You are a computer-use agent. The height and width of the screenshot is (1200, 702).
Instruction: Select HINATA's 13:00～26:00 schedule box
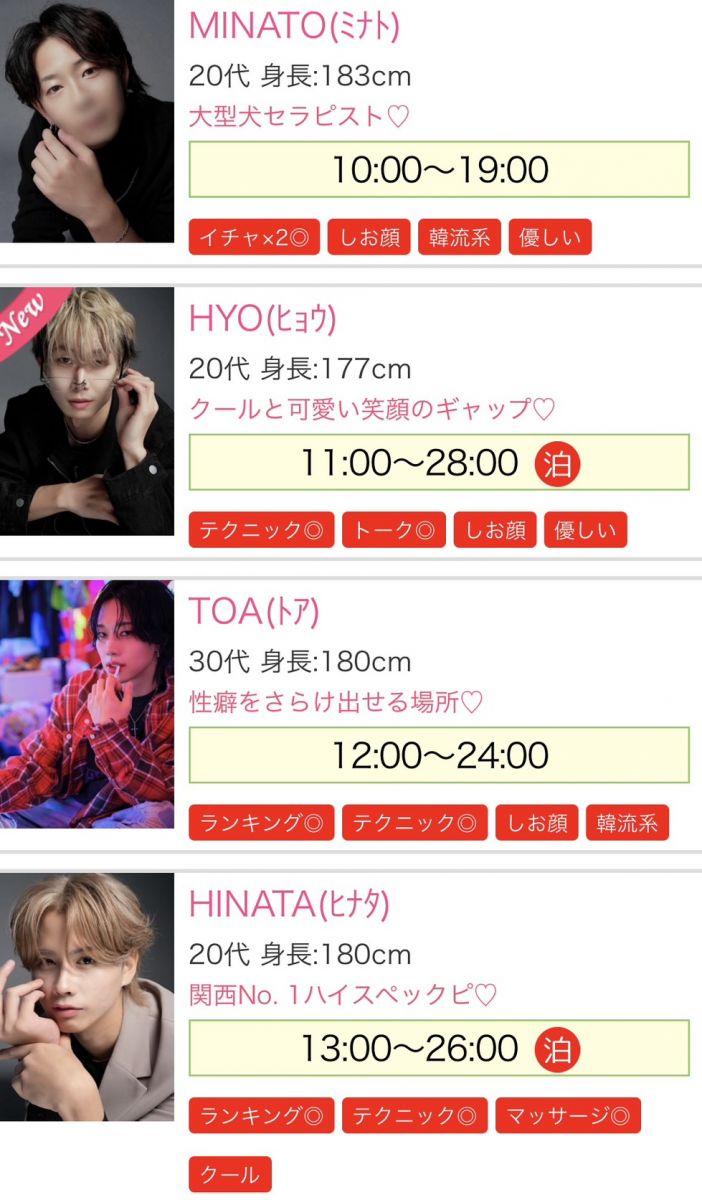coord(439,1048)
